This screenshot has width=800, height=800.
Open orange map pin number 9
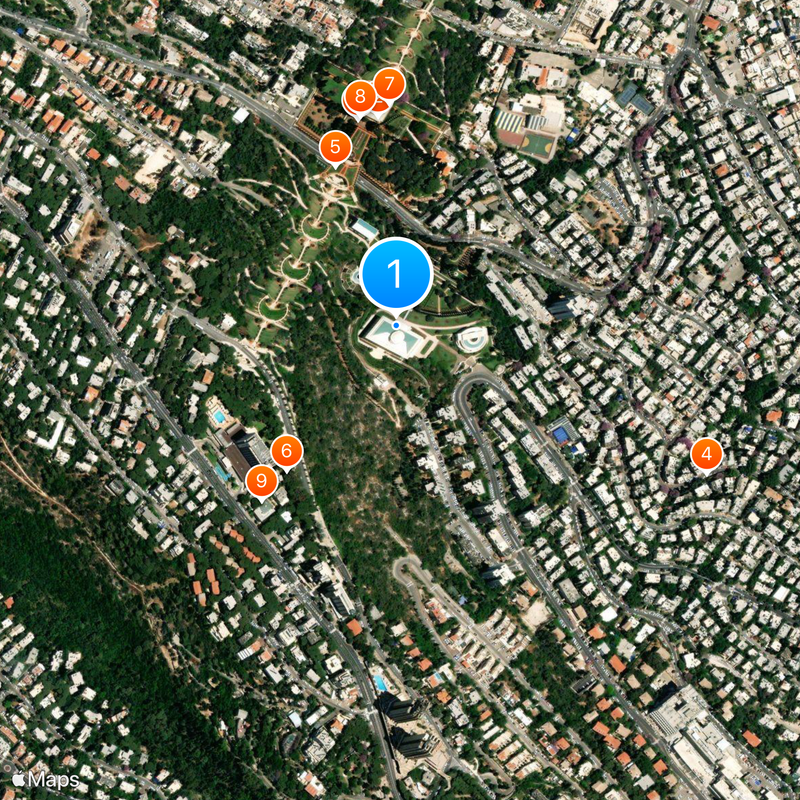tap(261, 481)
